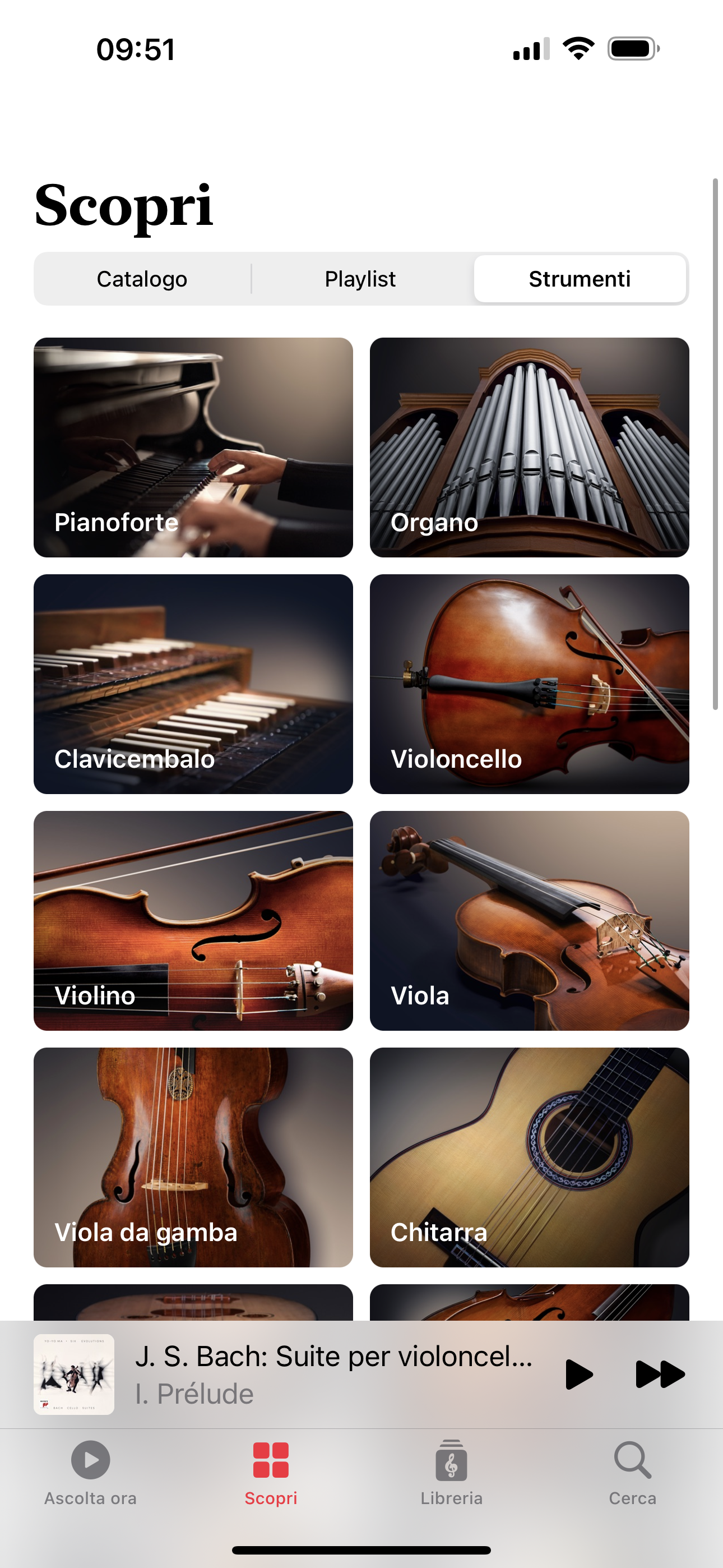Open the Violoncello tile

(x=529, y=684)
